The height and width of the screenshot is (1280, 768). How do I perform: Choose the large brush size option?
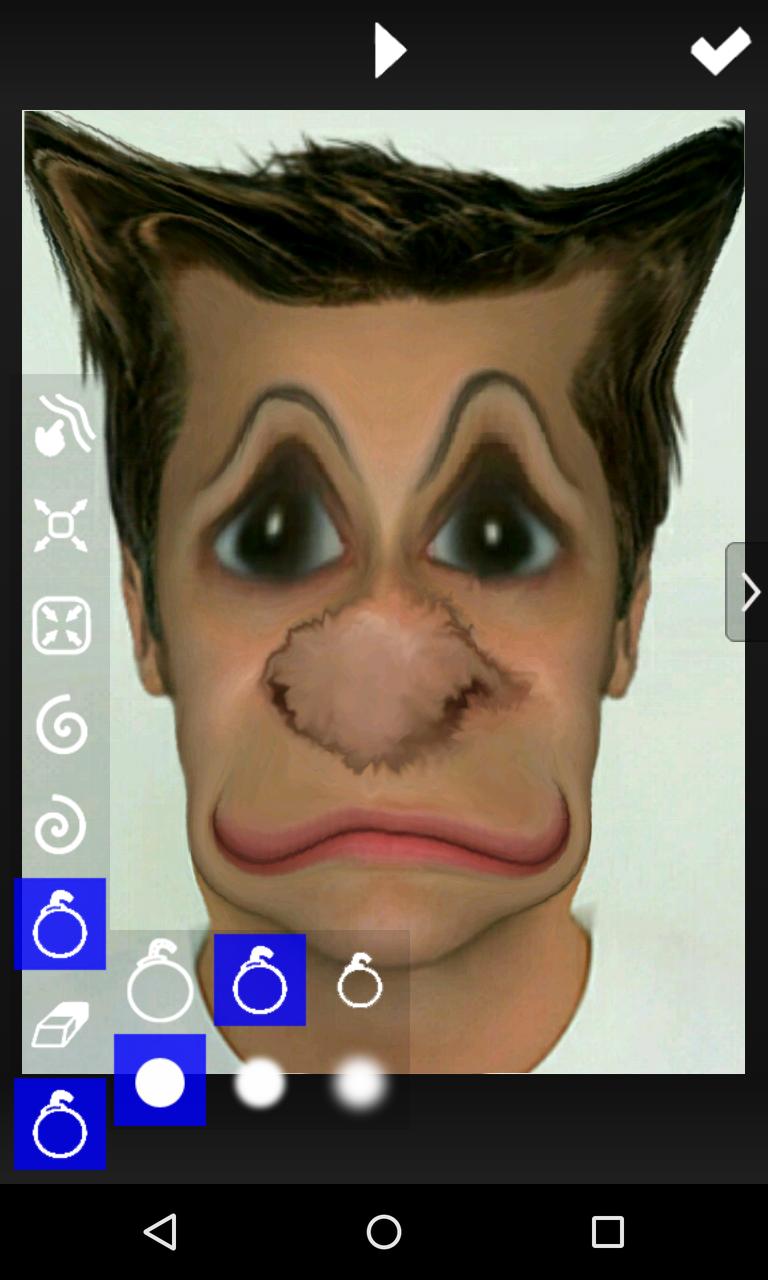point(160,980)
